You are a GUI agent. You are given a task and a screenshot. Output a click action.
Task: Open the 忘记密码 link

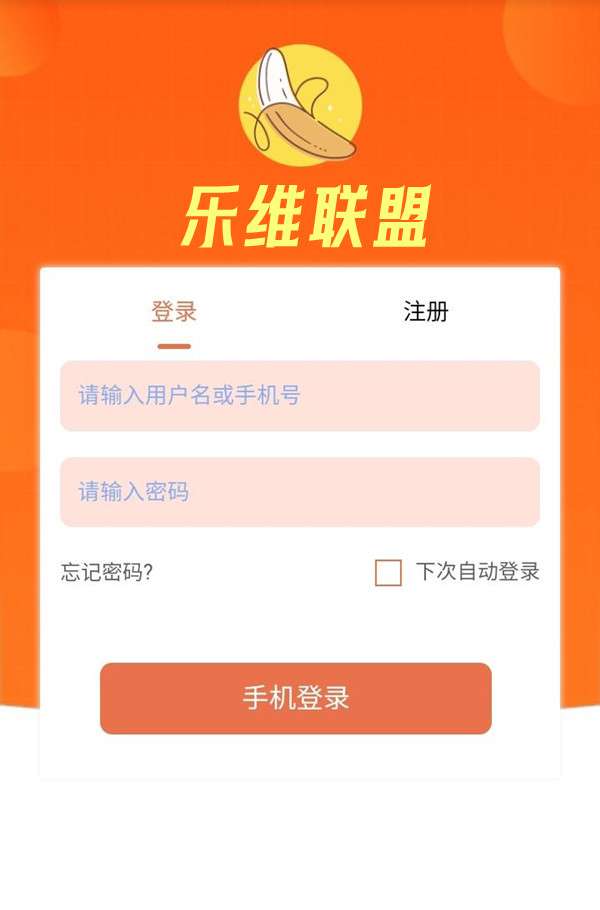107,573
